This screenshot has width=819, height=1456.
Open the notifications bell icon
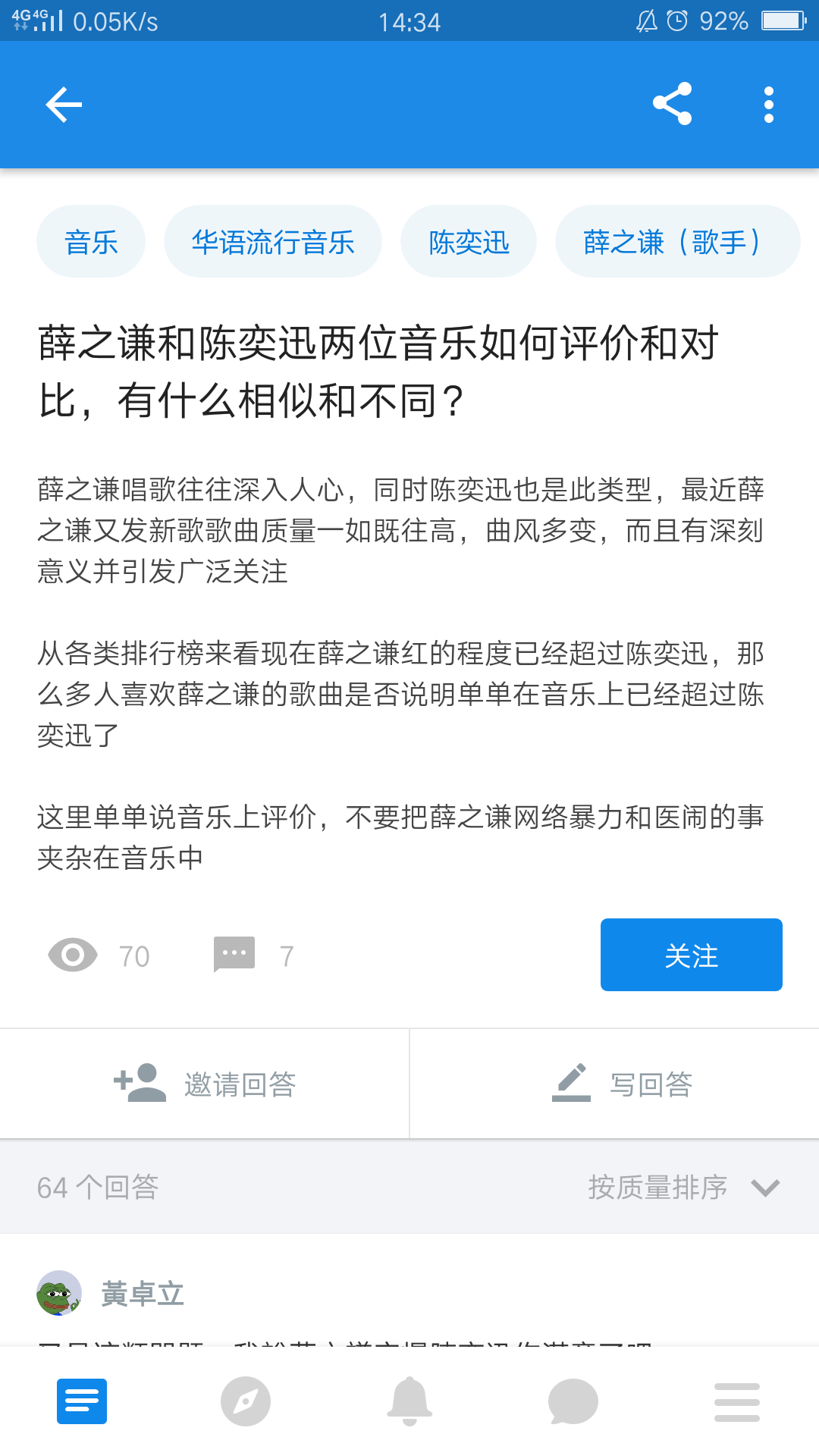pyautogui.click(x=409, y=1401)
